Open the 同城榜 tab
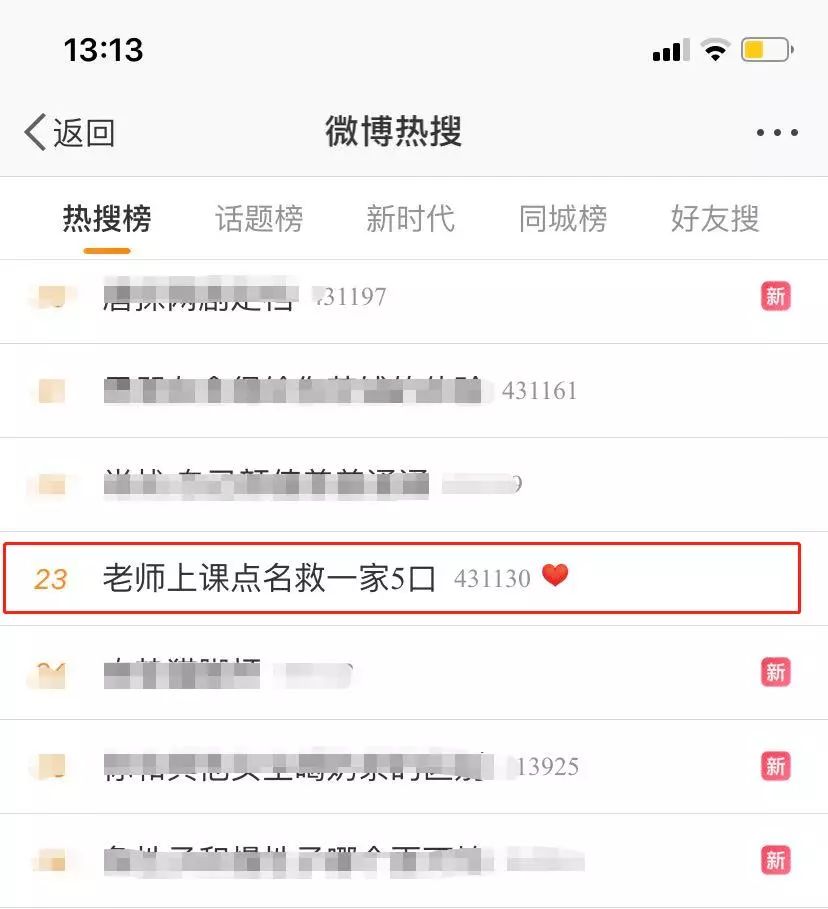 point(563,218)
